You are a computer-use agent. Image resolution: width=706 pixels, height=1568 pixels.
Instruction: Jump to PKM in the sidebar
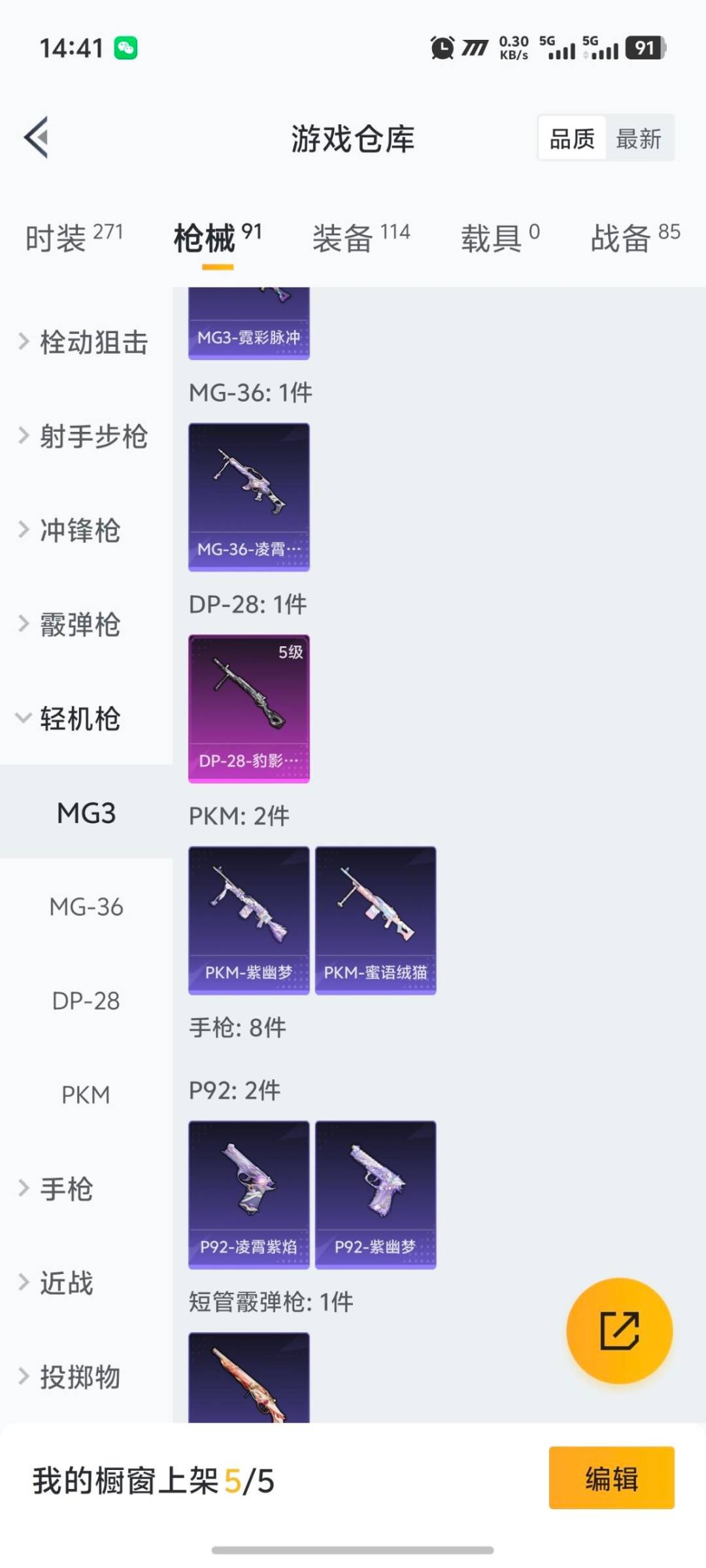click(86, 1094)
